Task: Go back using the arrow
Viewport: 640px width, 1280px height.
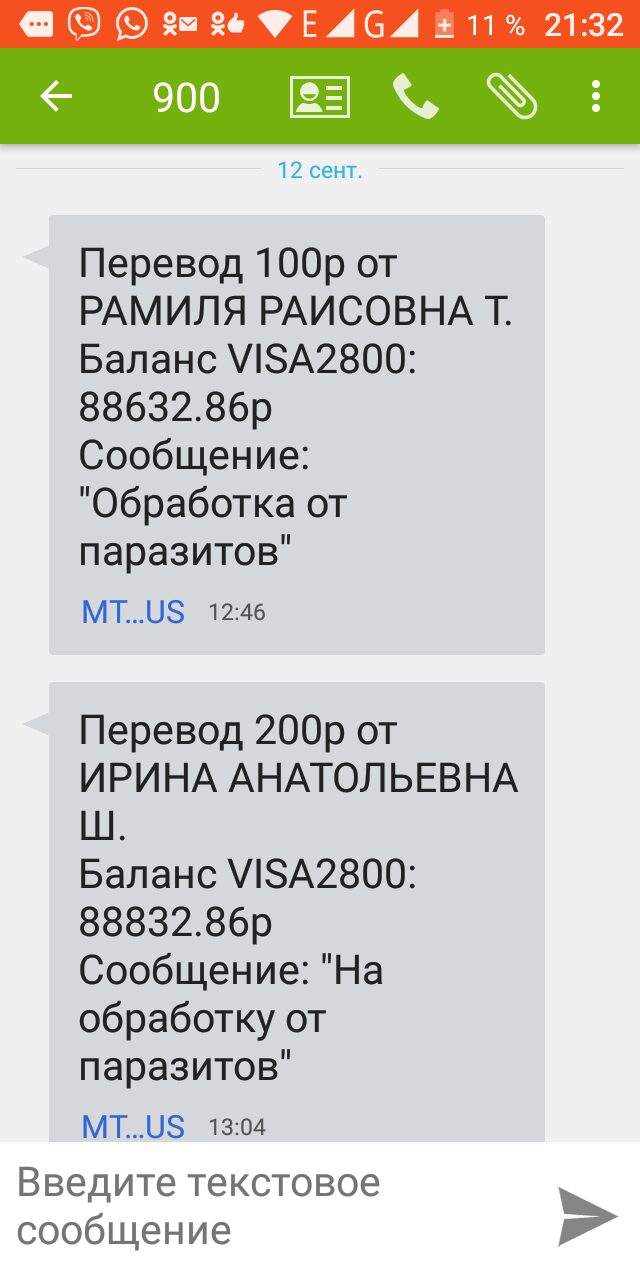Action: (56, 97)
